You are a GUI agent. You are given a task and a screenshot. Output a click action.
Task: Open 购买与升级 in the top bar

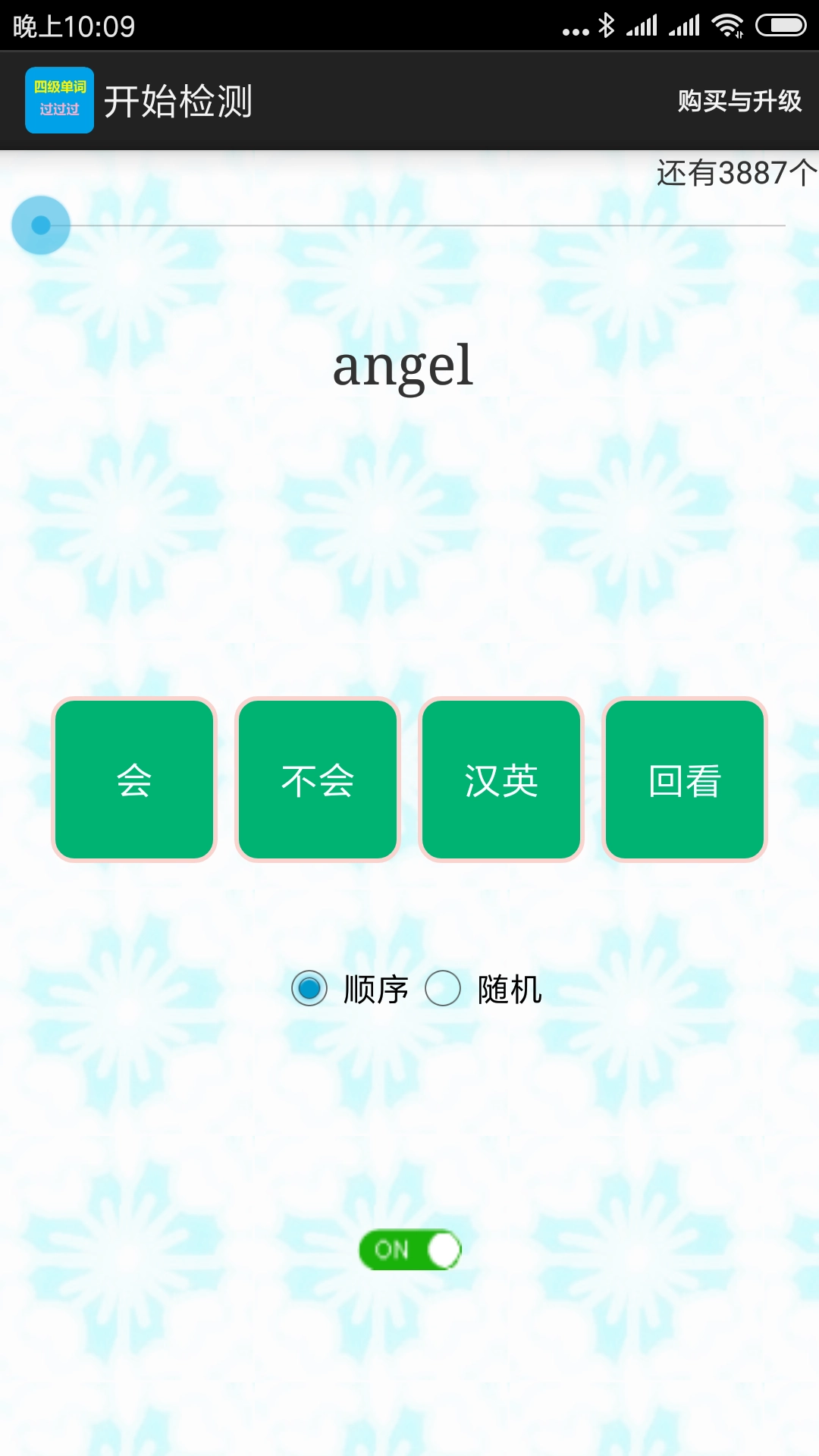(x=739, y=101)
